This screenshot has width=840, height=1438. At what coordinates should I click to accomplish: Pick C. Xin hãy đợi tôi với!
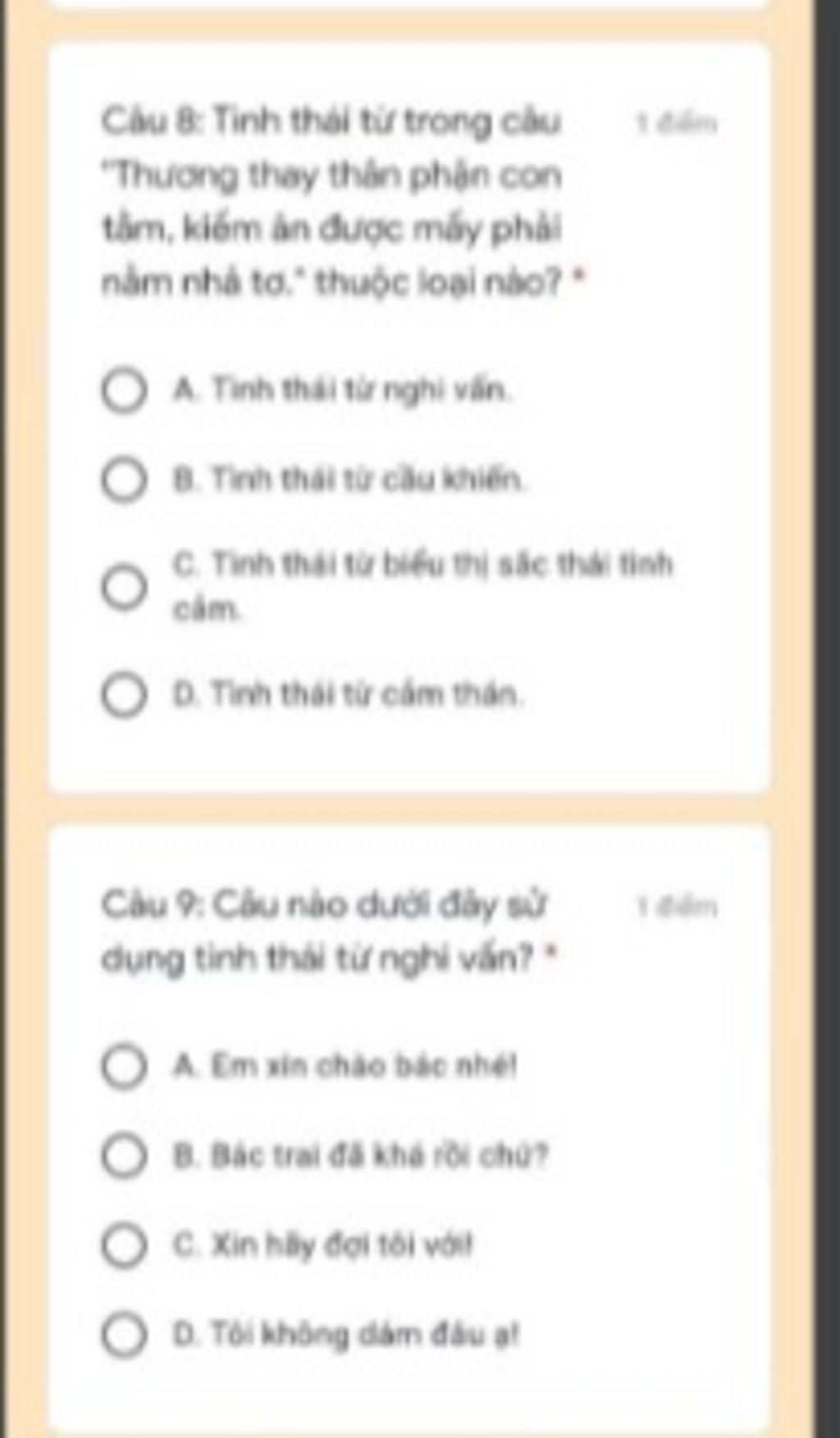pyautogui.click(x=124, y=1245)
